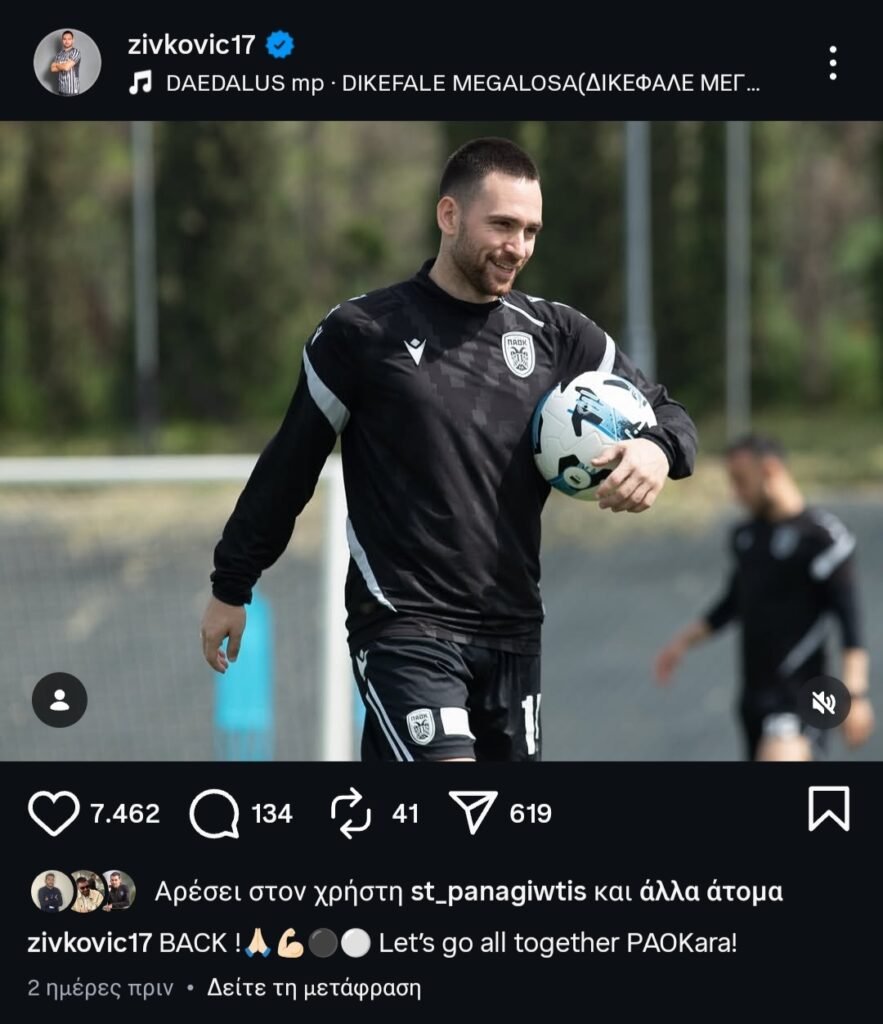Unmute the post's audio
The height and width of the screenshot is (1024, 883).
[x=823, y=703]
